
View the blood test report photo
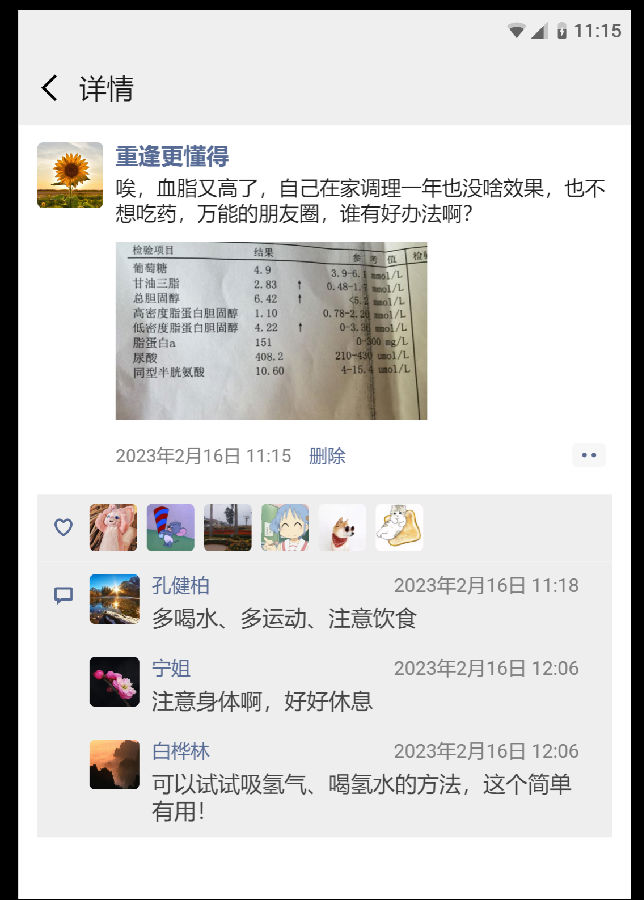[x=271, y=331]
